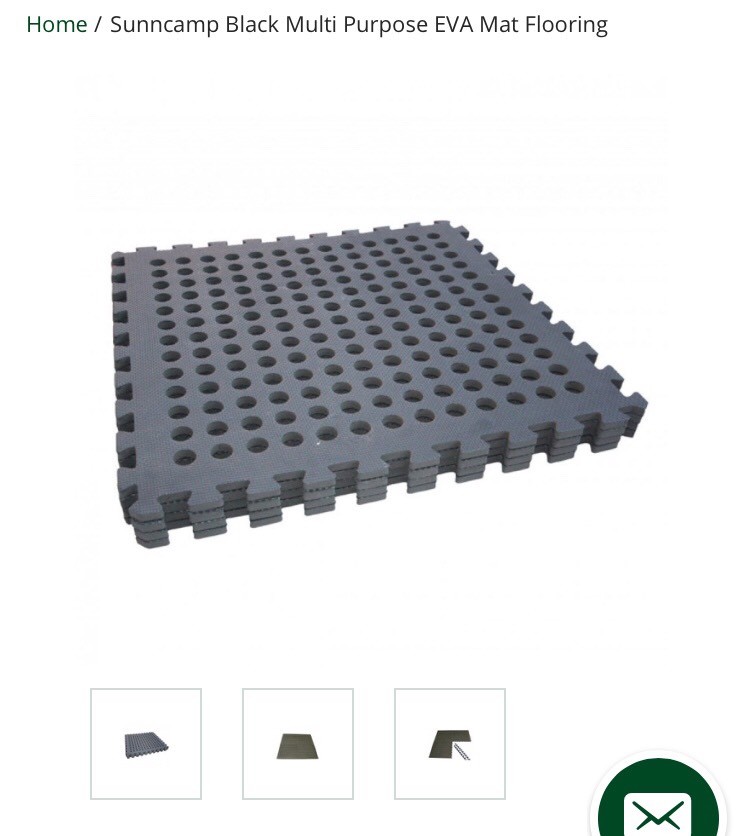Click the main EVA mat product image
The image size is (746, 836).
(373, 370)
